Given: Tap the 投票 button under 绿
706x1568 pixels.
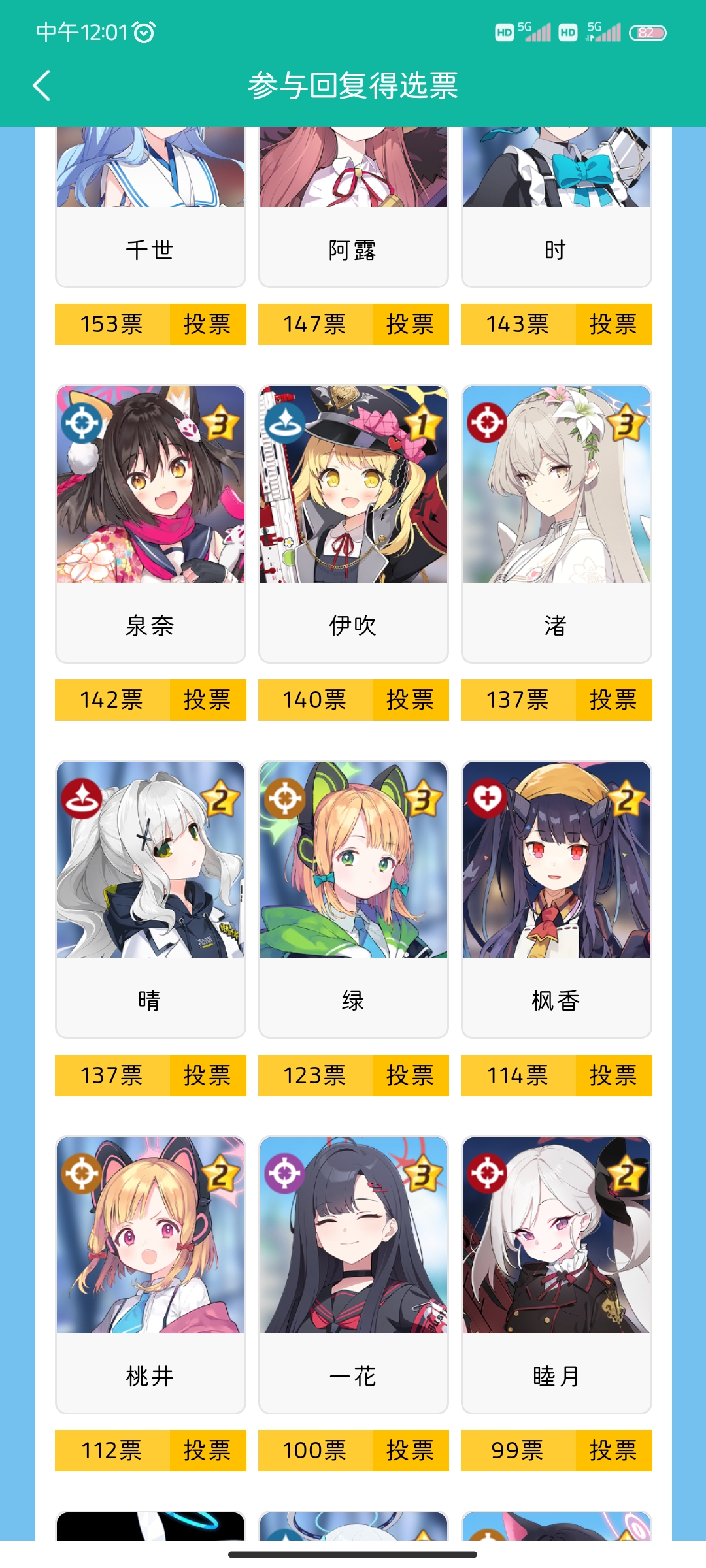Looking at the screenshot, I should point(411,1075).
